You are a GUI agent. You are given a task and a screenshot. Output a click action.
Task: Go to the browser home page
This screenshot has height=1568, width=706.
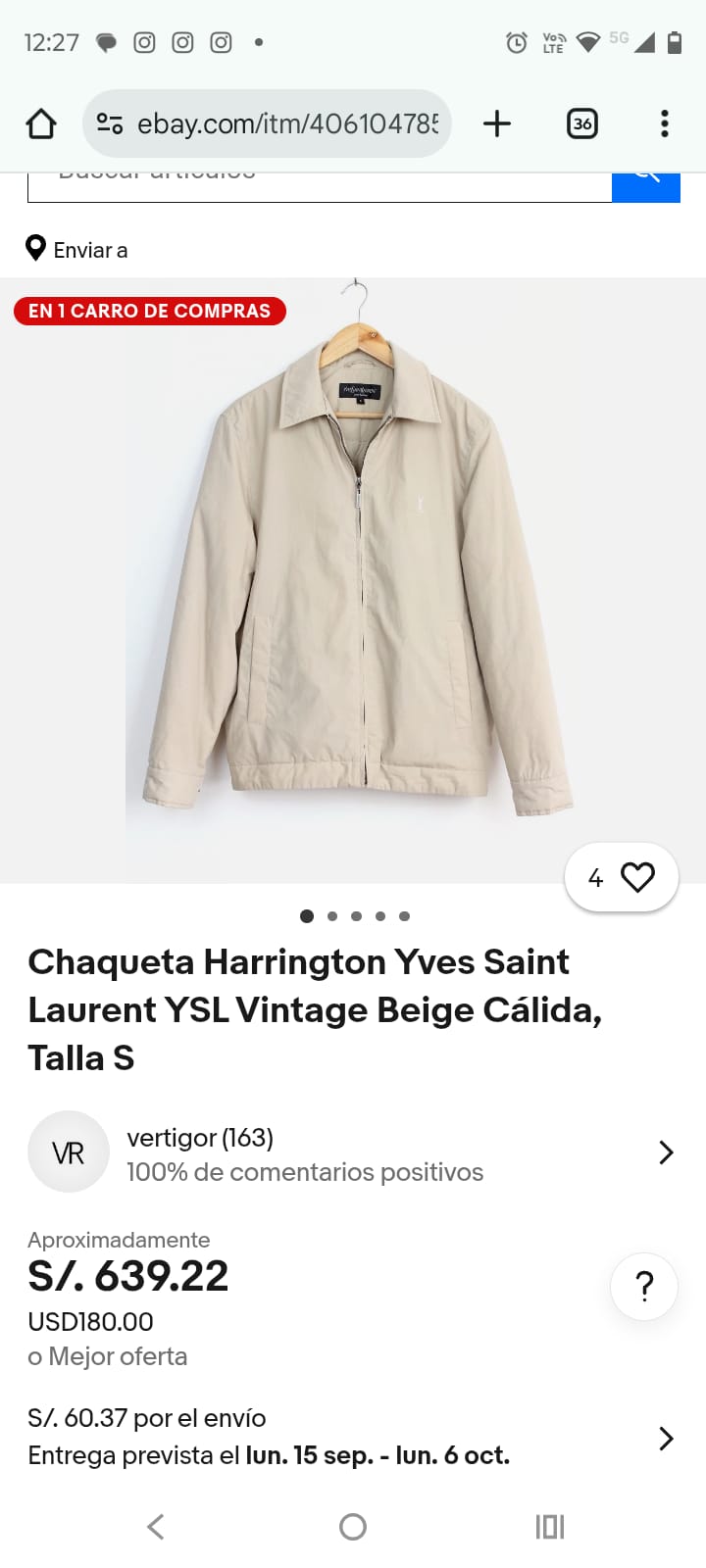tap(41, 123)
